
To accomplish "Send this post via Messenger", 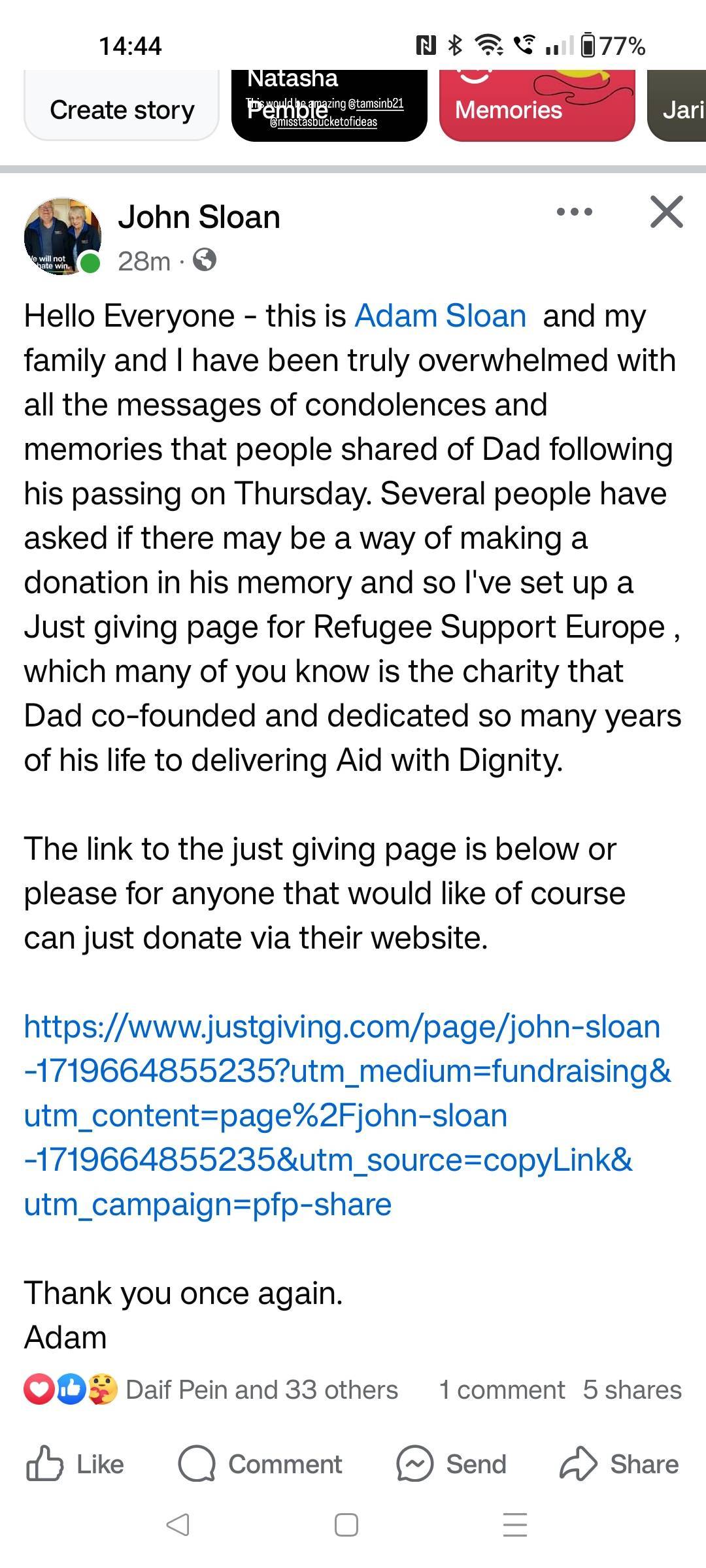I will (451, 1464).
